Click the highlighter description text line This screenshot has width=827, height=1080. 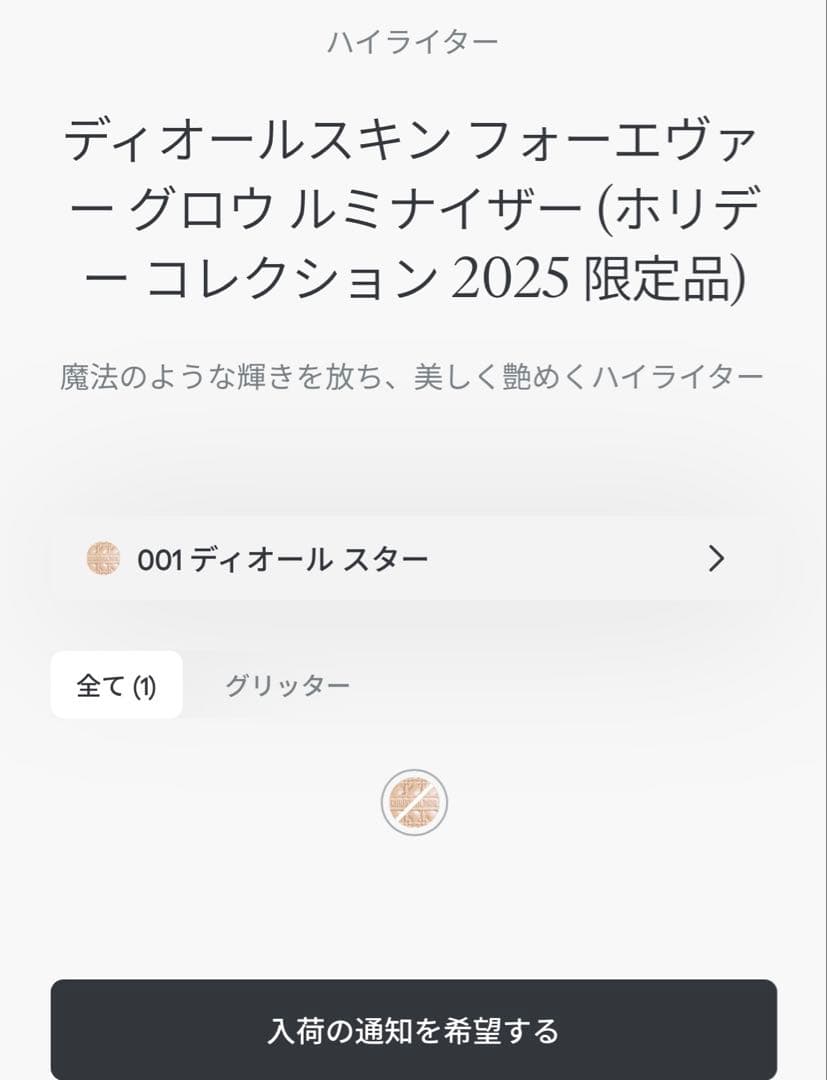coord(413,371)
